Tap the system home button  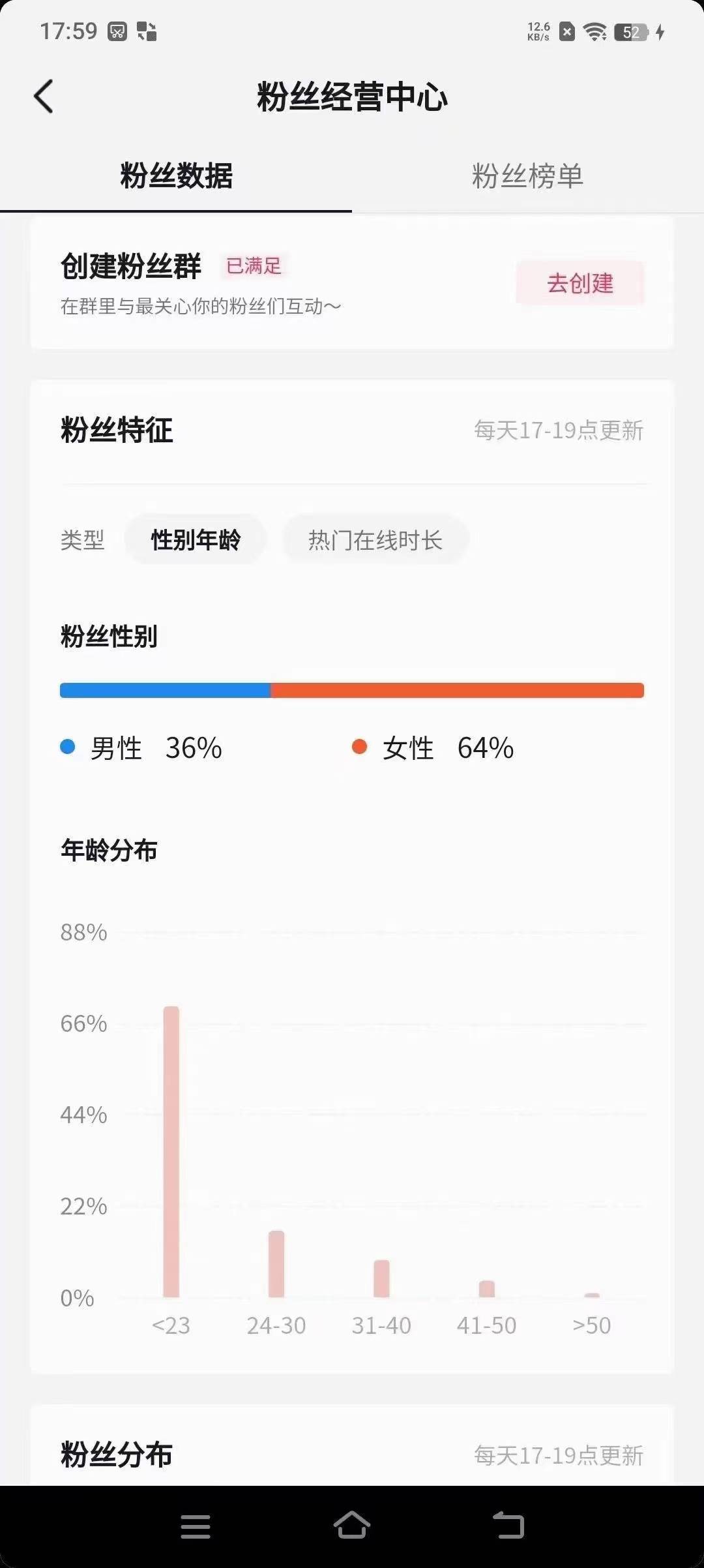(352, 1525)
